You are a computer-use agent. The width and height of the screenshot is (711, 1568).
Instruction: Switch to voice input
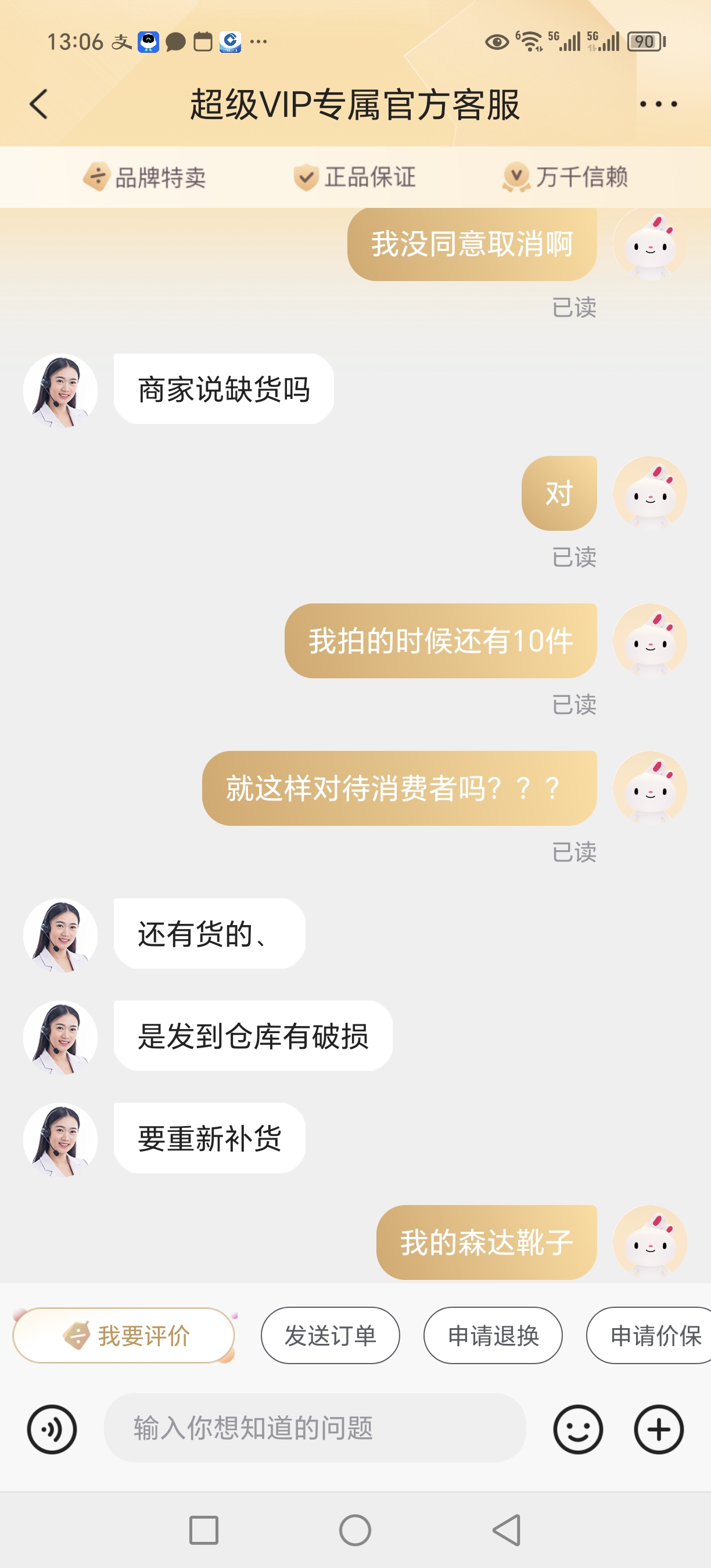52,1429
